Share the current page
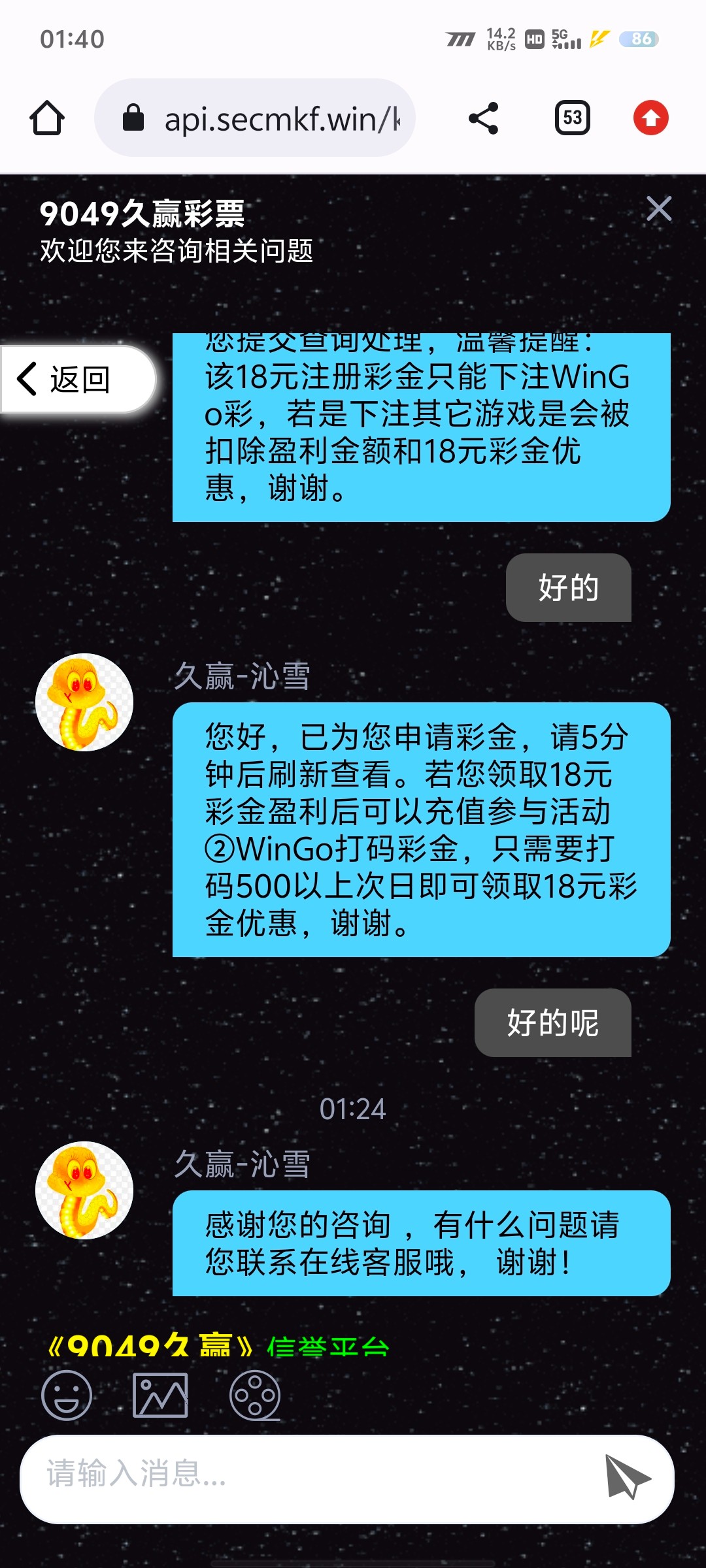 [x=483, y=118]
